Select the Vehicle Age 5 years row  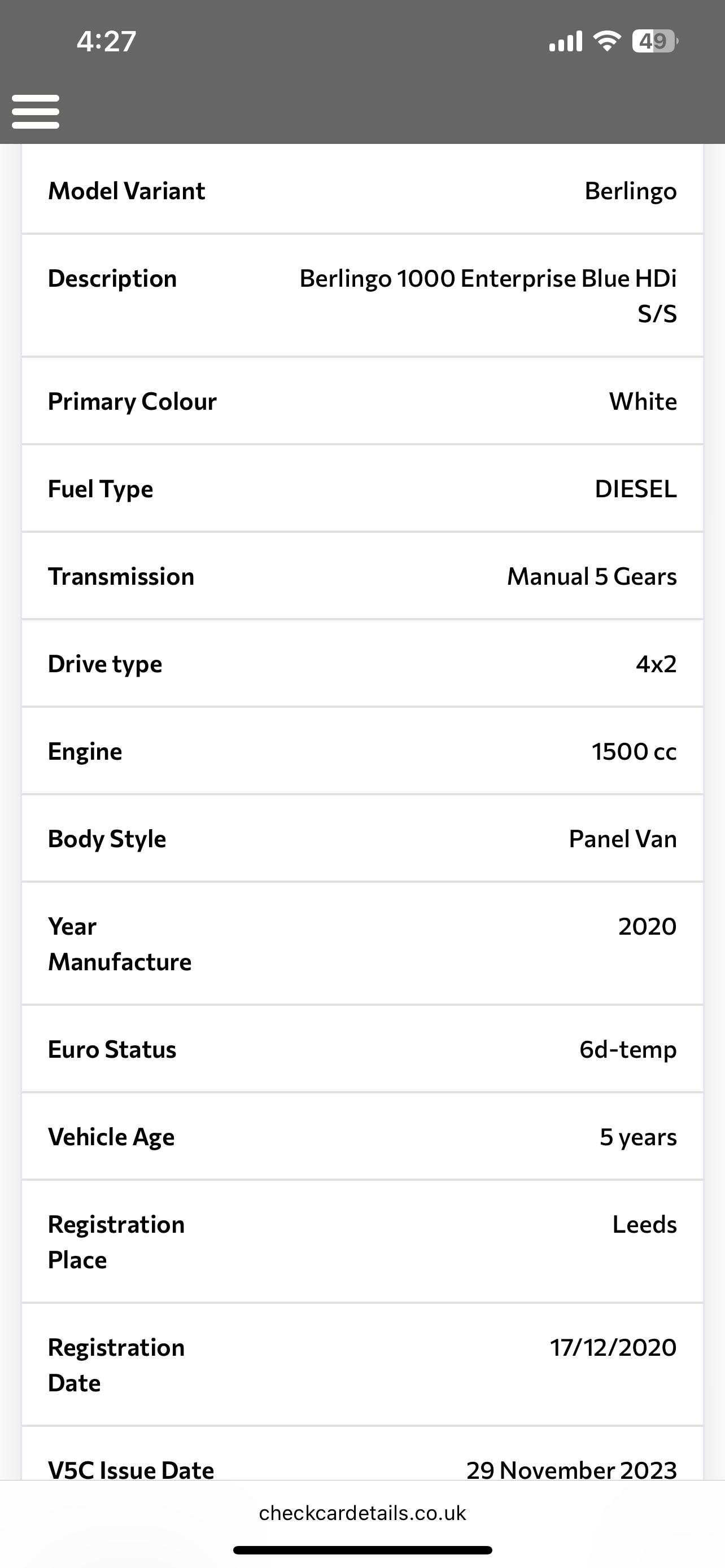[x=362, y=1136]
